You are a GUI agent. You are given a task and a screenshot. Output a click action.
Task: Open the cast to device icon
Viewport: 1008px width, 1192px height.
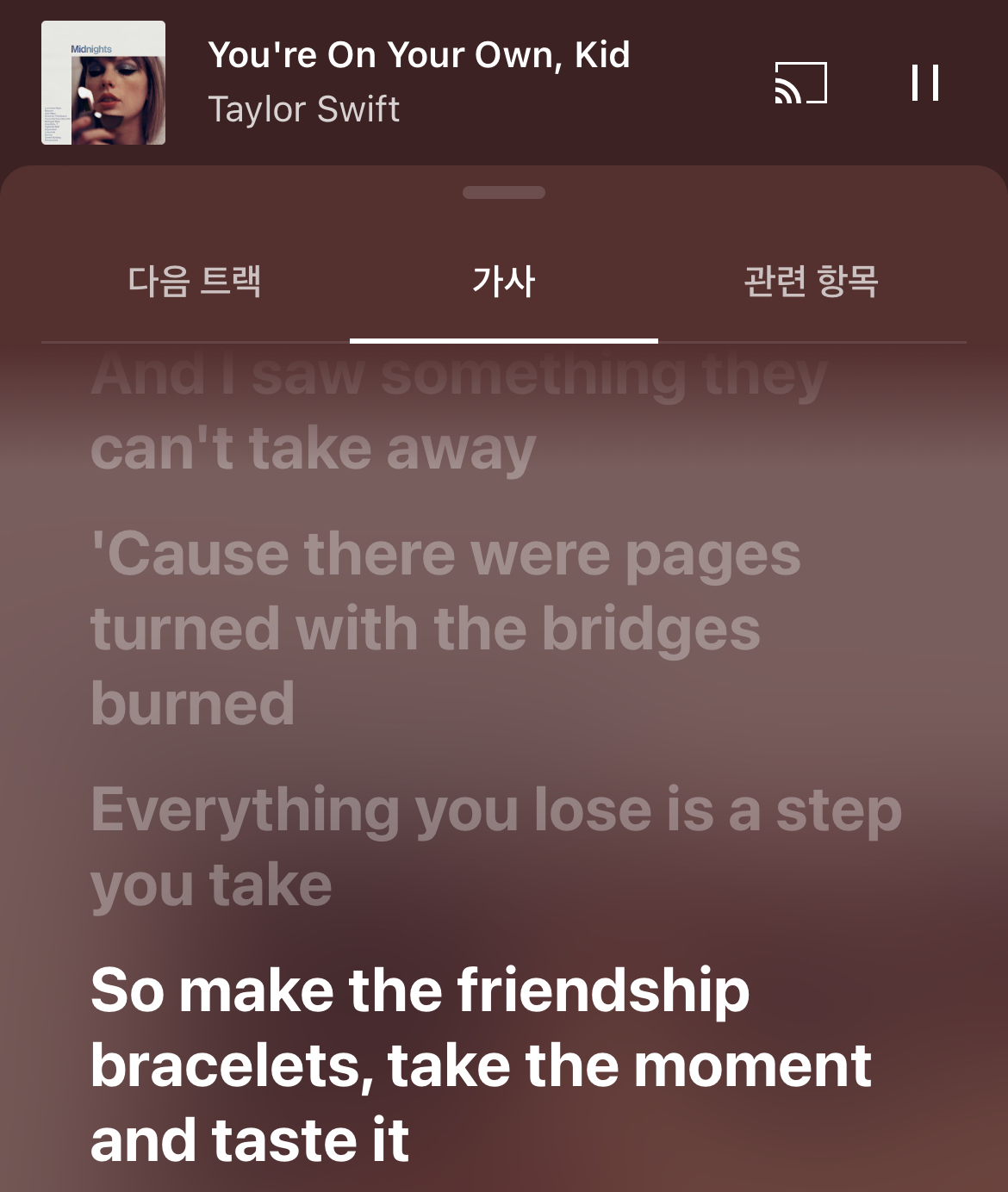pyautogui.click(x=800, y=83)
